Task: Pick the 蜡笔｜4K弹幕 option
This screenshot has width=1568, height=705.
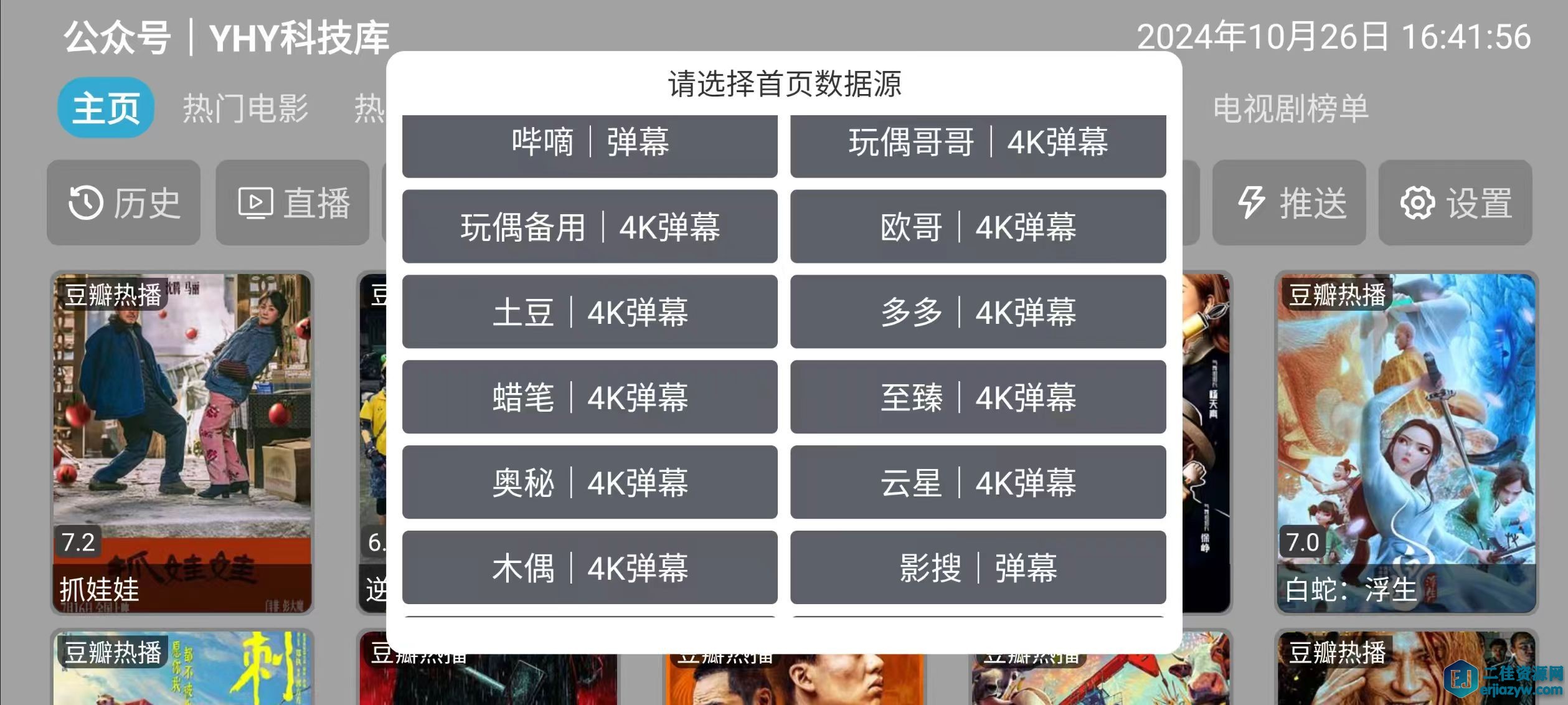Action: pos(589,397)
